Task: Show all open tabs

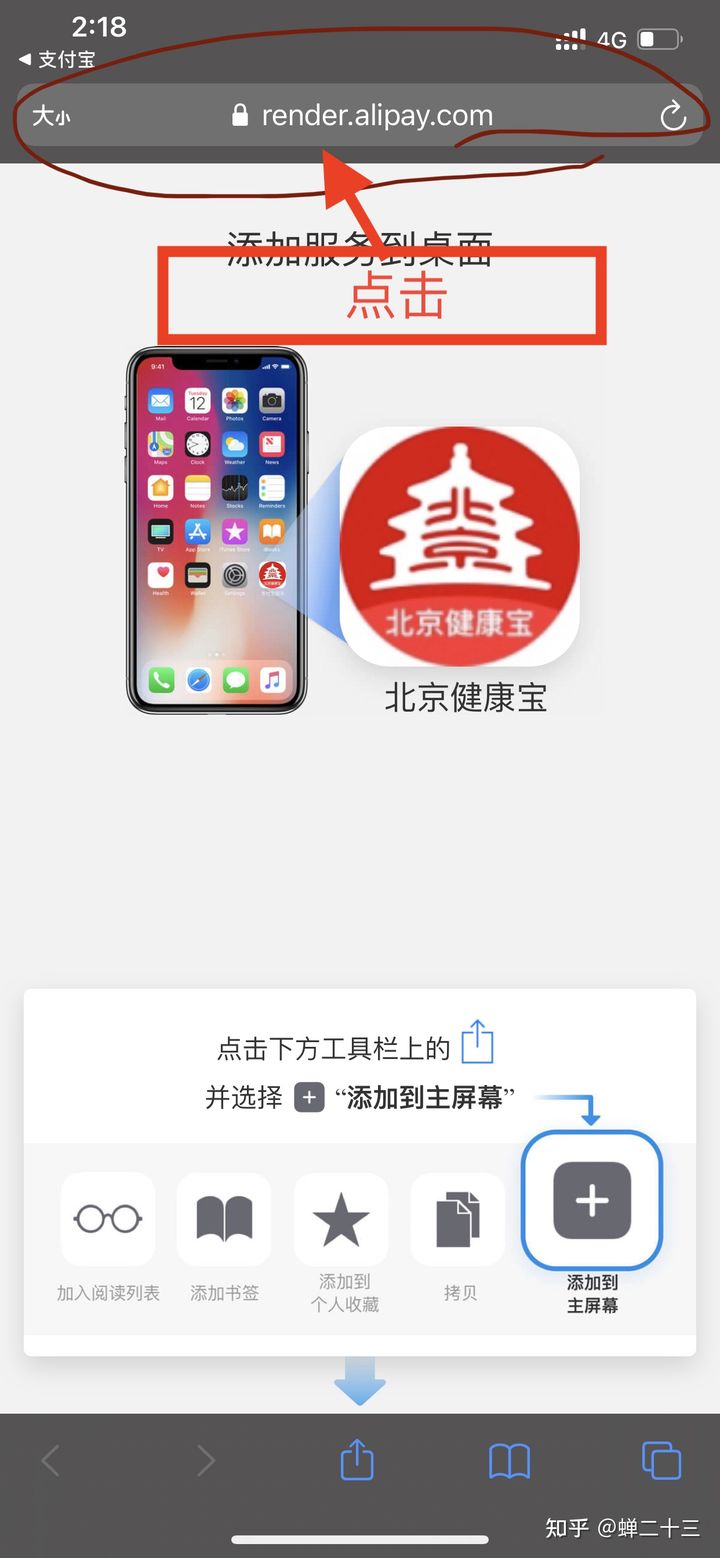Action: click(x=661, y=1461)
